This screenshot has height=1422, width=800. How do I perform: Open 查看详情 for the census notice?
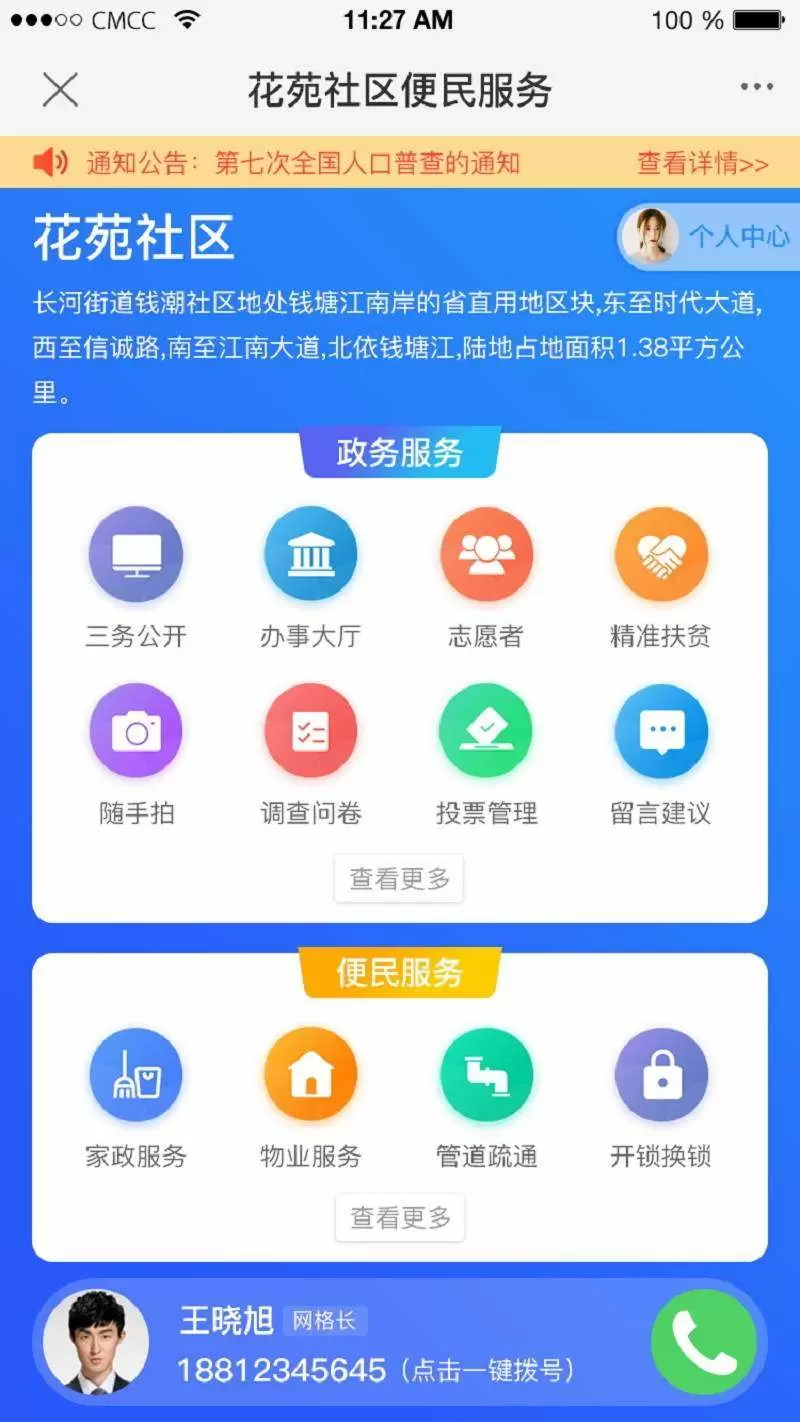(703, 163)
